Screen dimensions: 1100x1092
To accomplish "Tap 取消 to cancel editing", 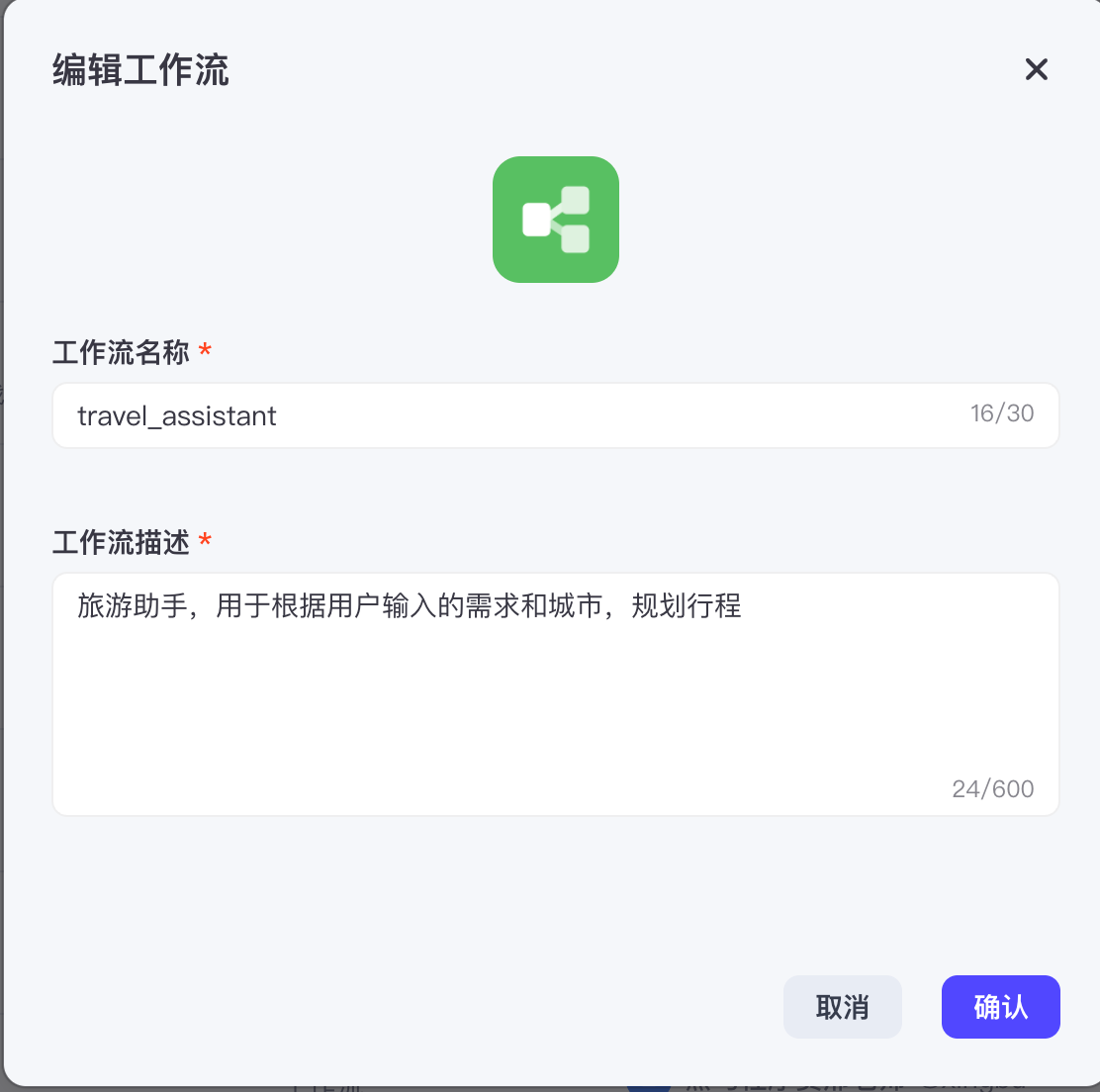I will [842, 1007].
